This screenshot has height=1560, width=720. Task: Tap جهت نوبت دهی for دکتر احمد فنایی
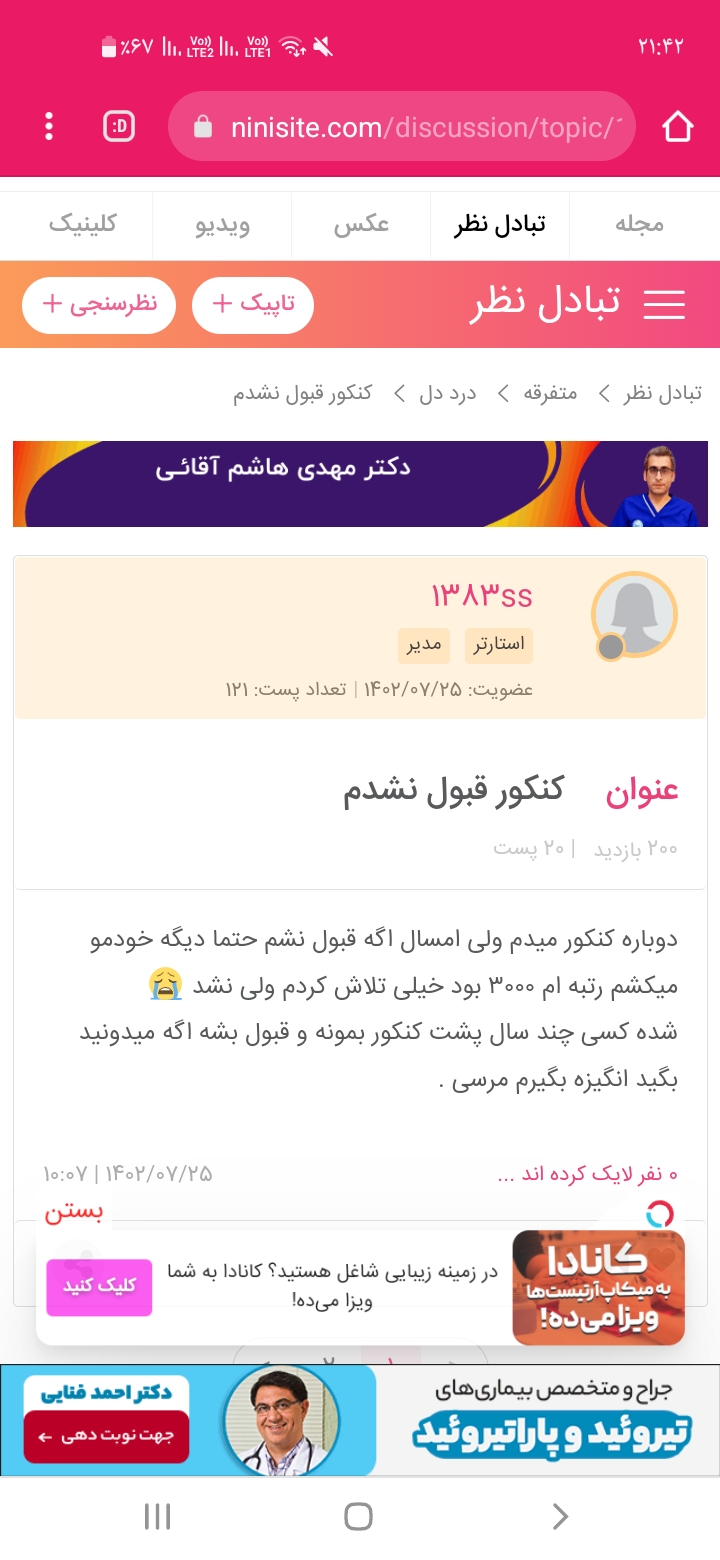106,1436
